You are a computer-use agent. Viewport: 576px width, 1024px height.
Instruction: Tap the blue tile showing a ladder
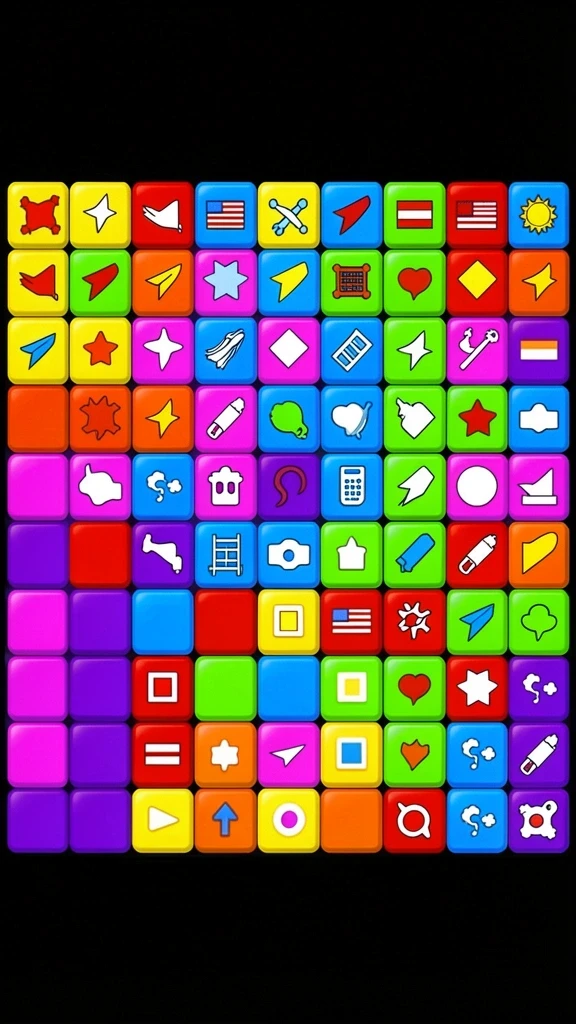coord(226,554)
